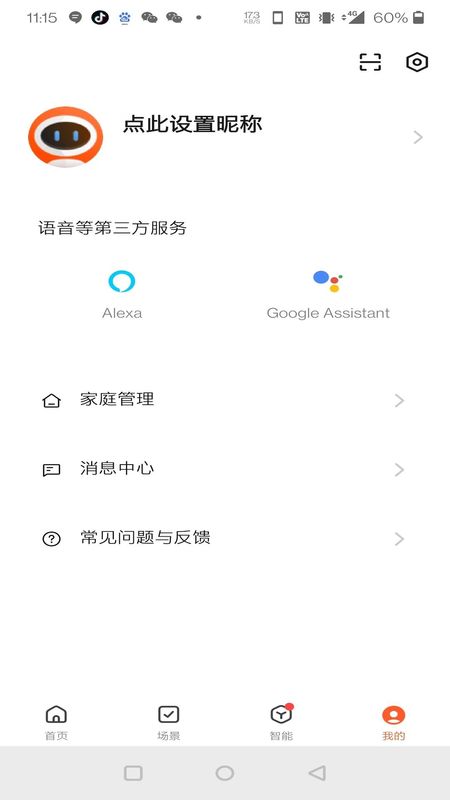This screenshot has height=800, width=450.
Task: Switch to the 智能 tab
Action: tap(282, 722)
